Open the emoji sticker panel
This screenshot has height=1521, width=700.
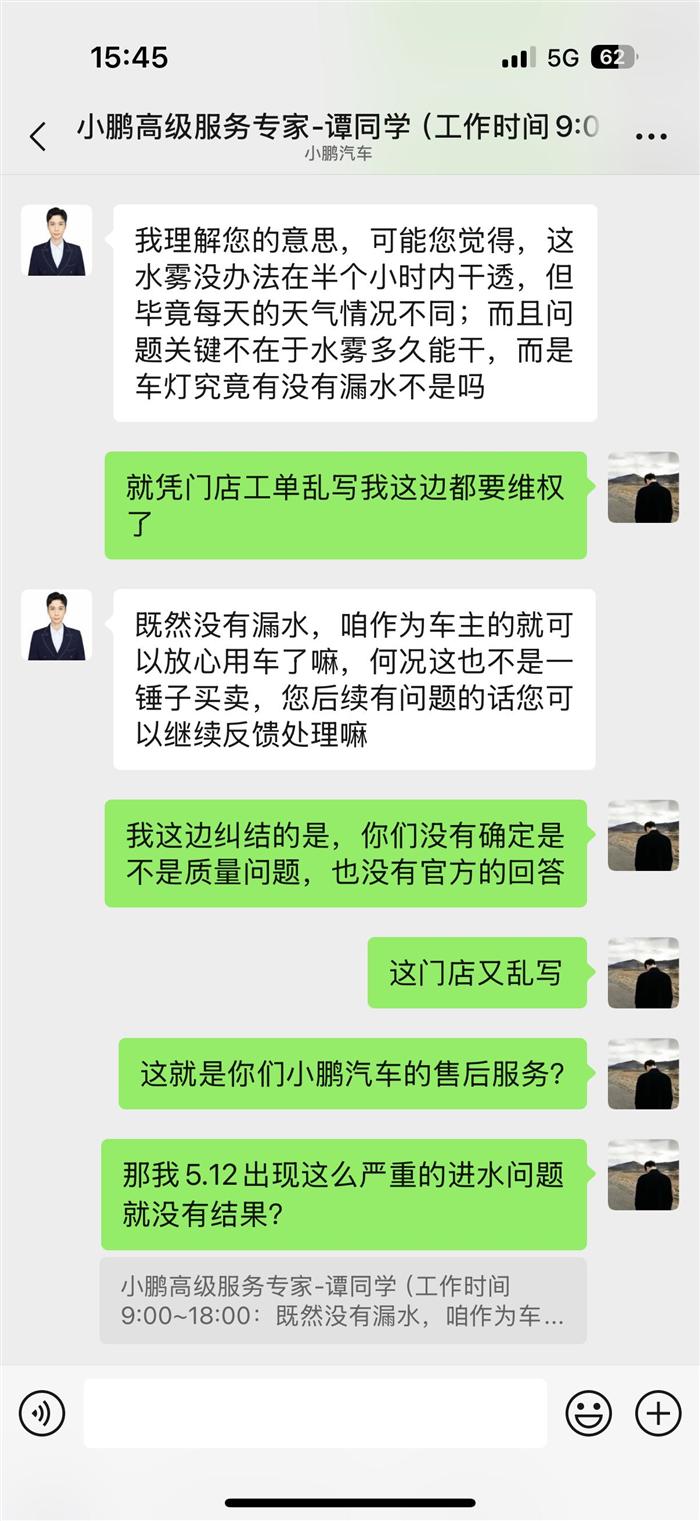coord(588,1413)
